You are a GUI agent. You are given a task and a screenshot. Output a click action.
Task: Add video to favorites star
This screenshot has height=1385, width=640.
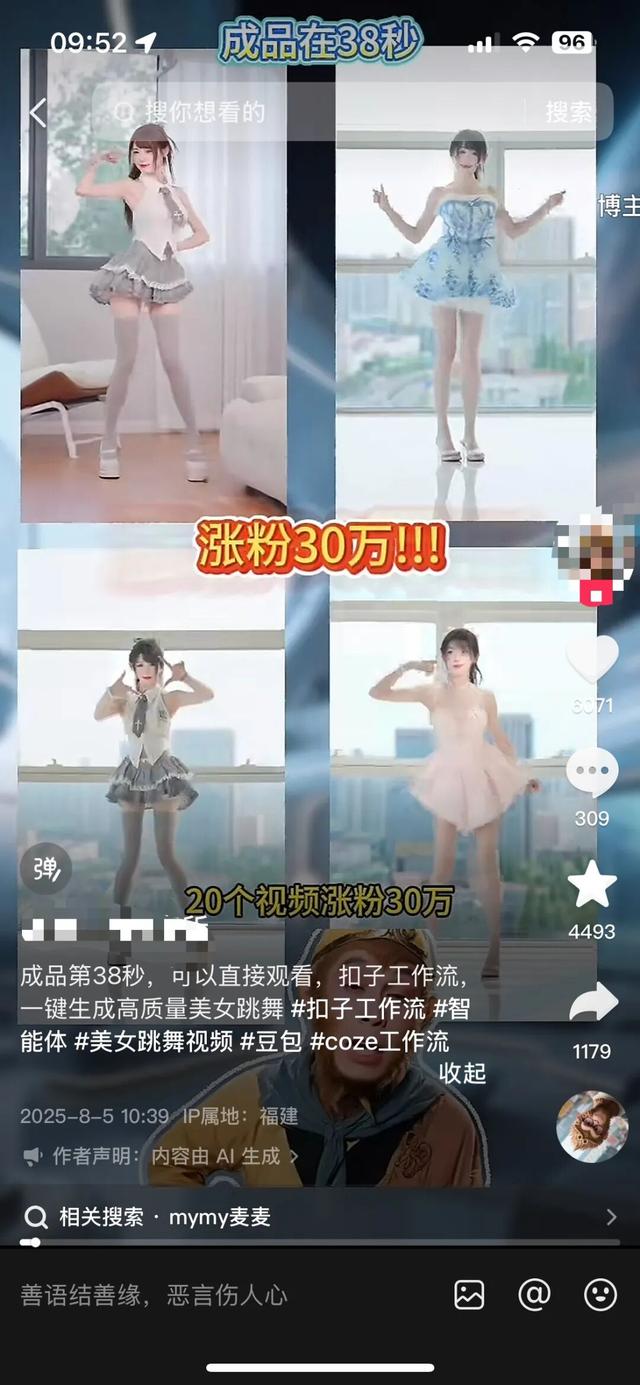[592, 886]
